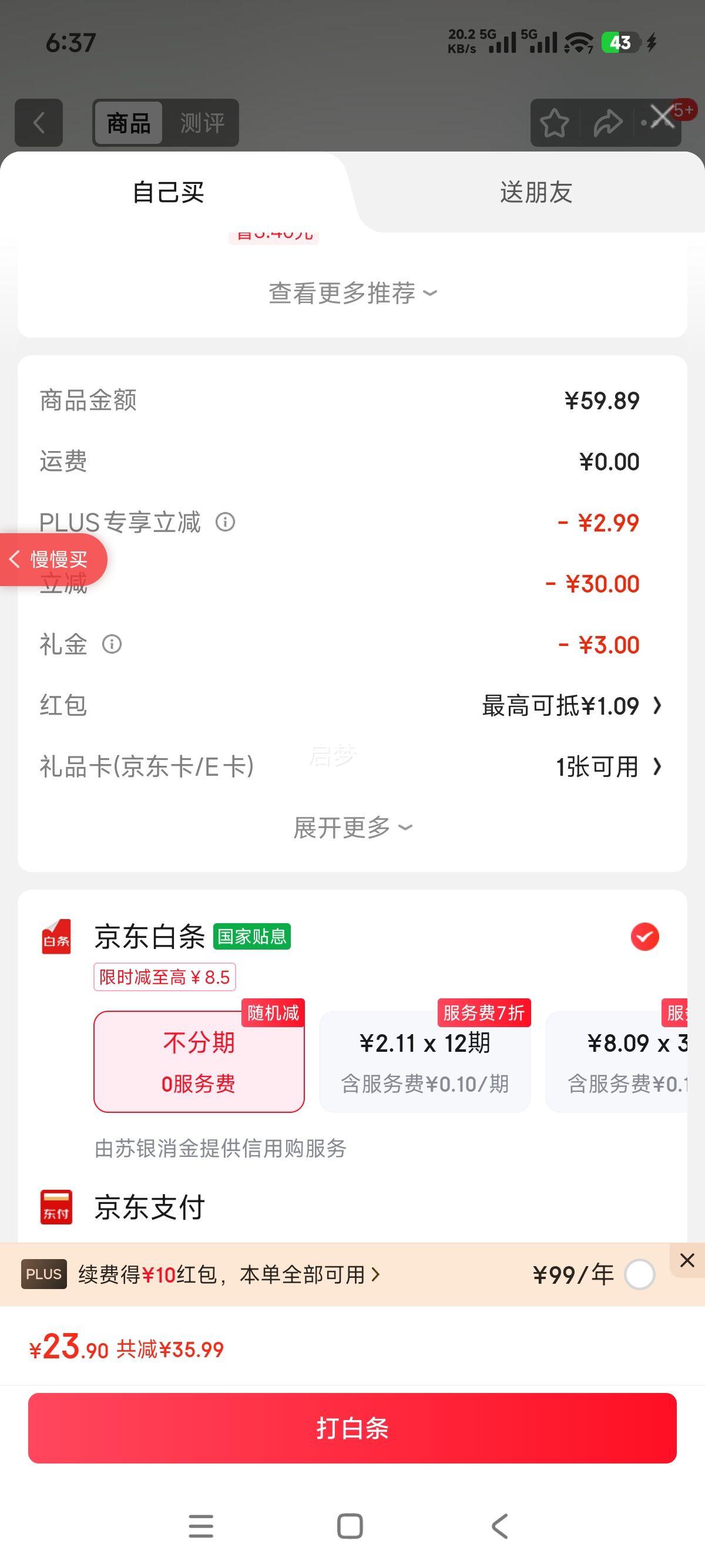Choose the ¥8.09 installment option
Image resolution: width=705 pixels, height=1568 pixels.
point(617,1062)
